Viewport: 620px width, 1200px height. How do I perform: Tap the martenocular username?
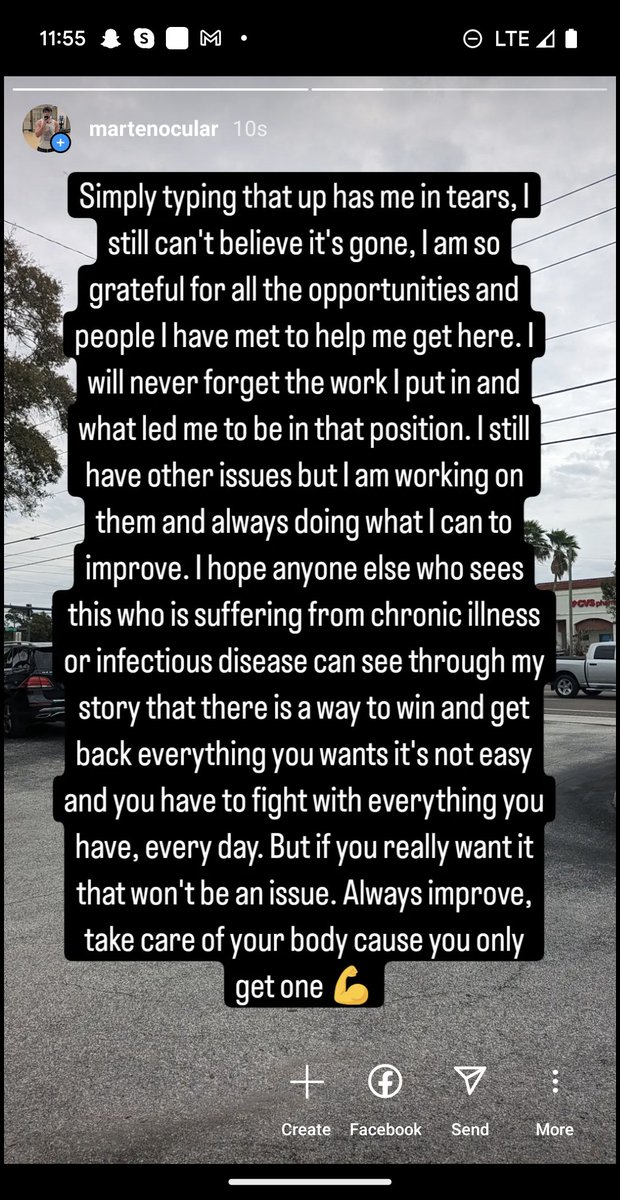coord(153,128)
